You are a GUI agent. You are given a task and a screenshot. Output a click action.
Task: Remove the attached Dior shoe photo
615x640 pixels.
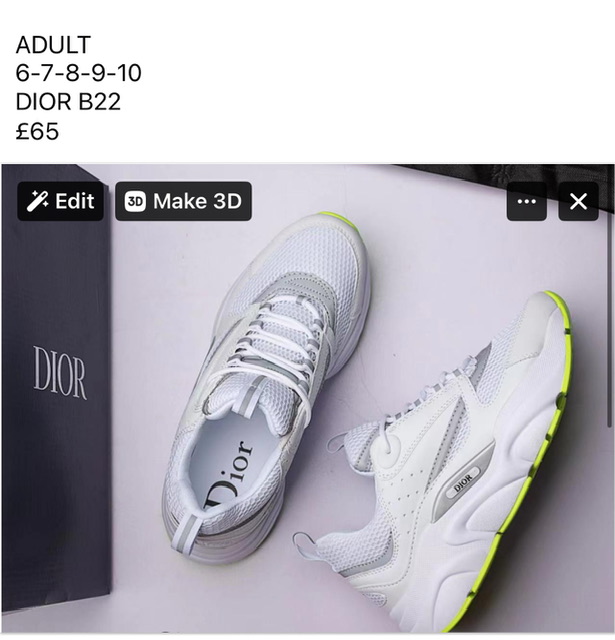pyautogui.click(x=578, y=201)
